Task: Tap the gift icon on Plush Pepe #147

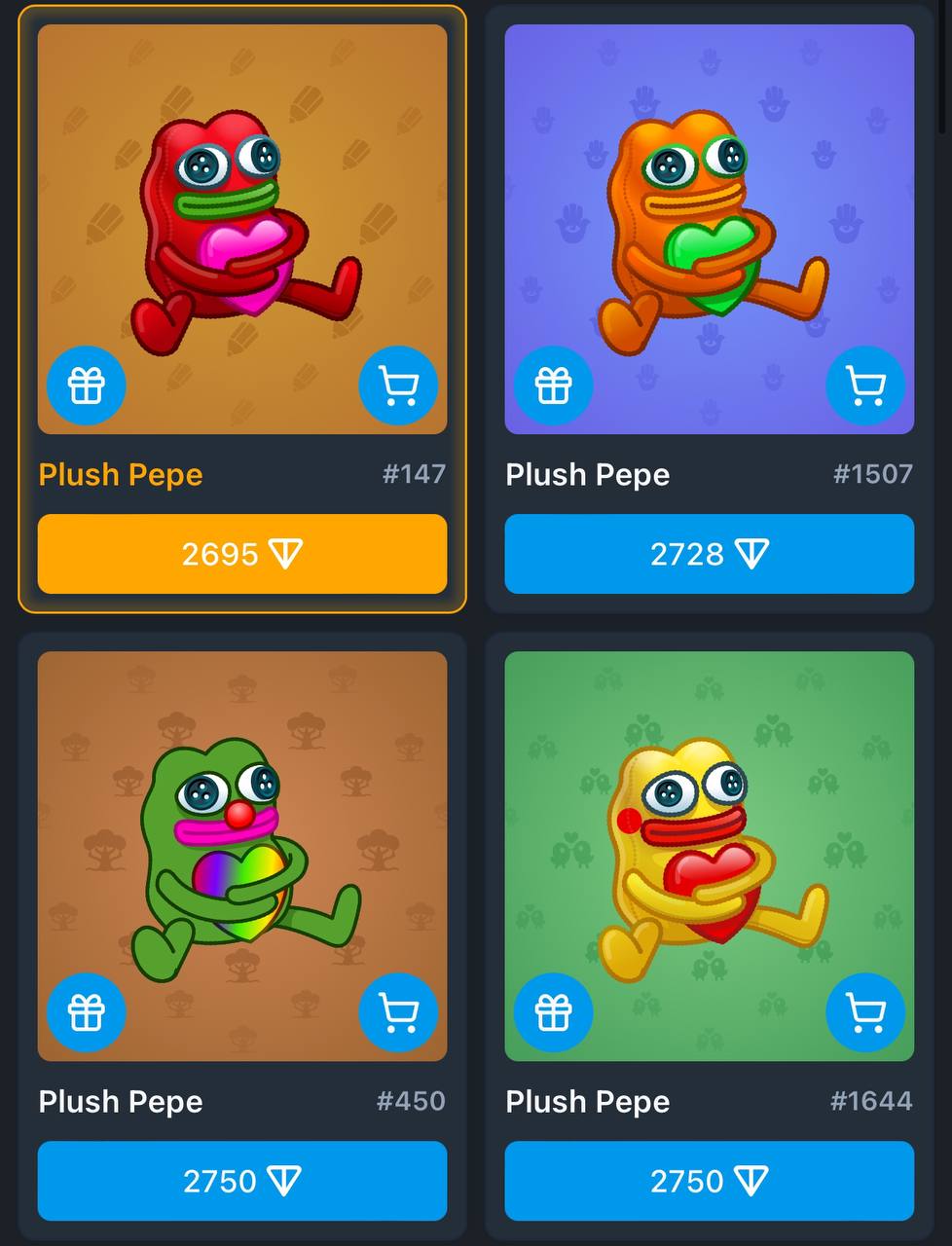Action: click(x=87, y=386)
